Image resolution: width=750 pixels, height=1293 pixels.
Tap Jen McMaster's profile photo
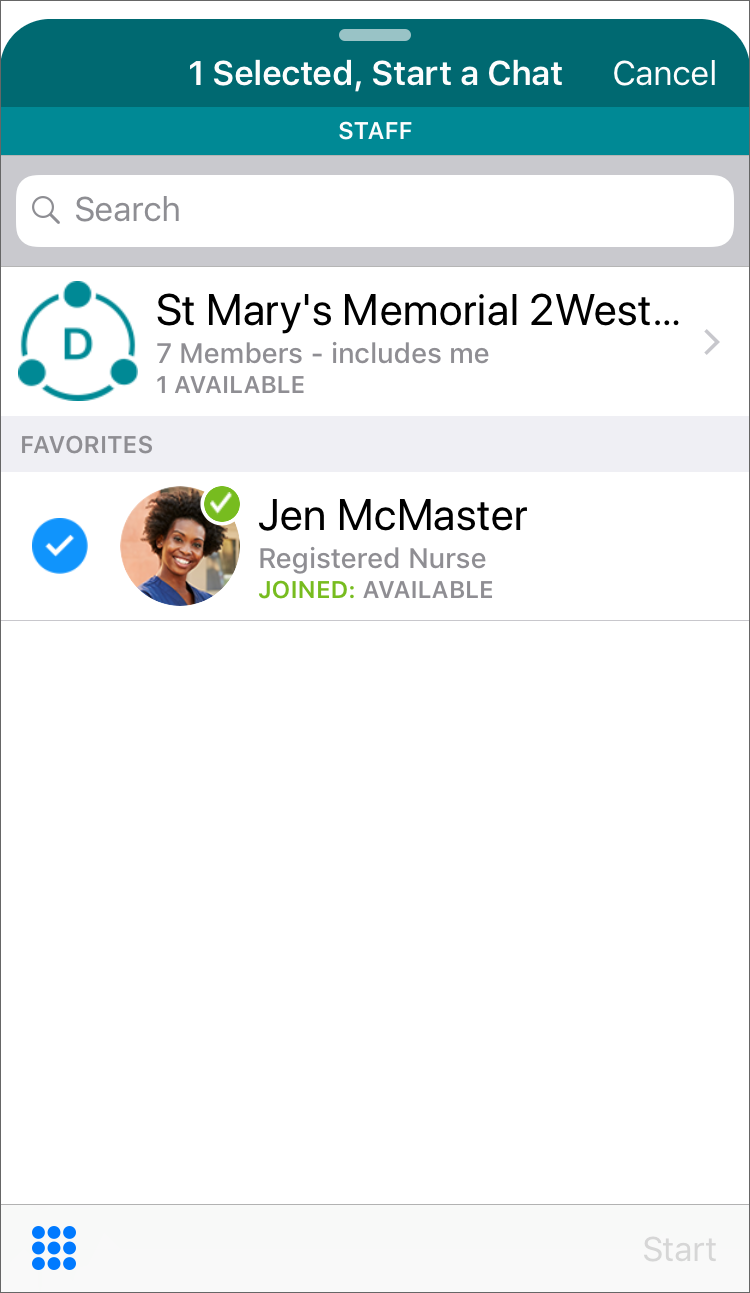180,546
